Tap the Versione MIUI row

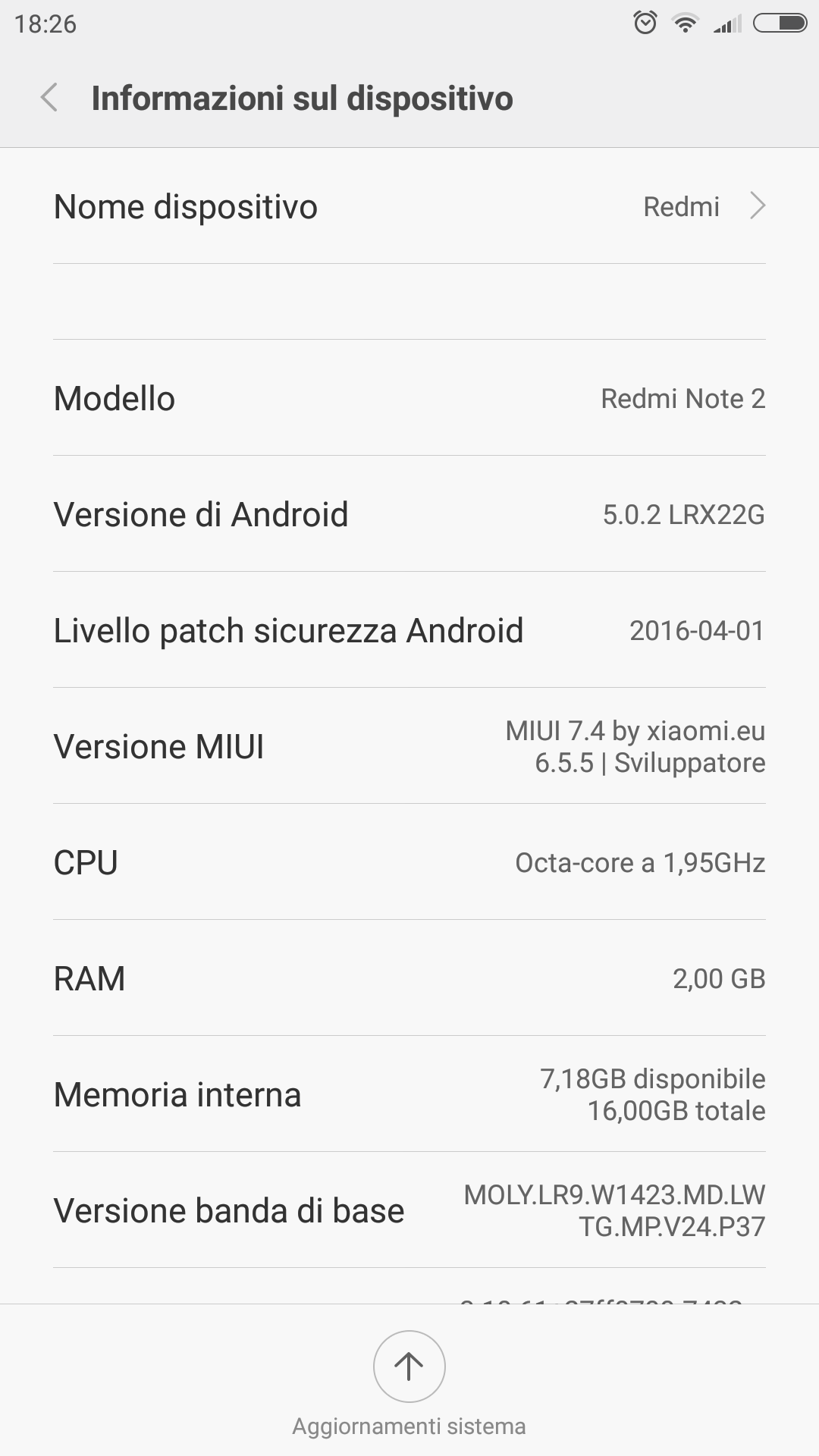click(409, 746)
